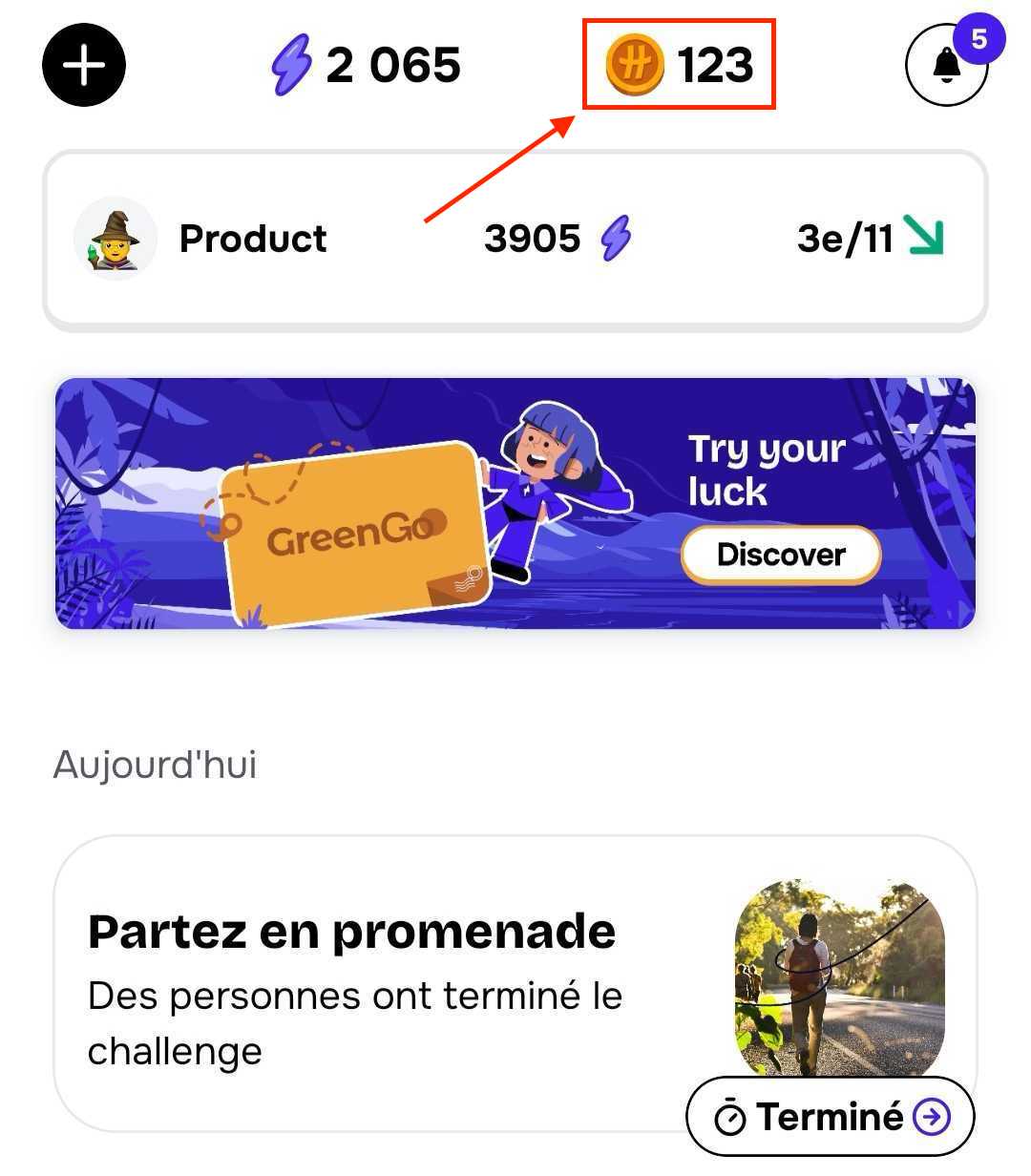Open the Product team ranking card
Viewport: 1031px width, 1176px height.
[515, 239]
